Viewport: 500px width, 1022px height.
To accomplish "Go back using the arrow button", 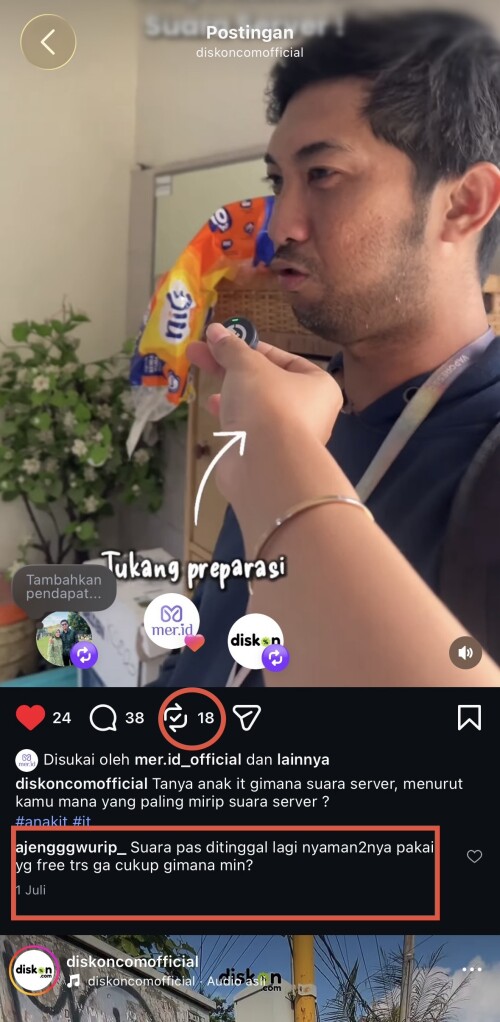I will pyautogui.click(x=48, y=42).
